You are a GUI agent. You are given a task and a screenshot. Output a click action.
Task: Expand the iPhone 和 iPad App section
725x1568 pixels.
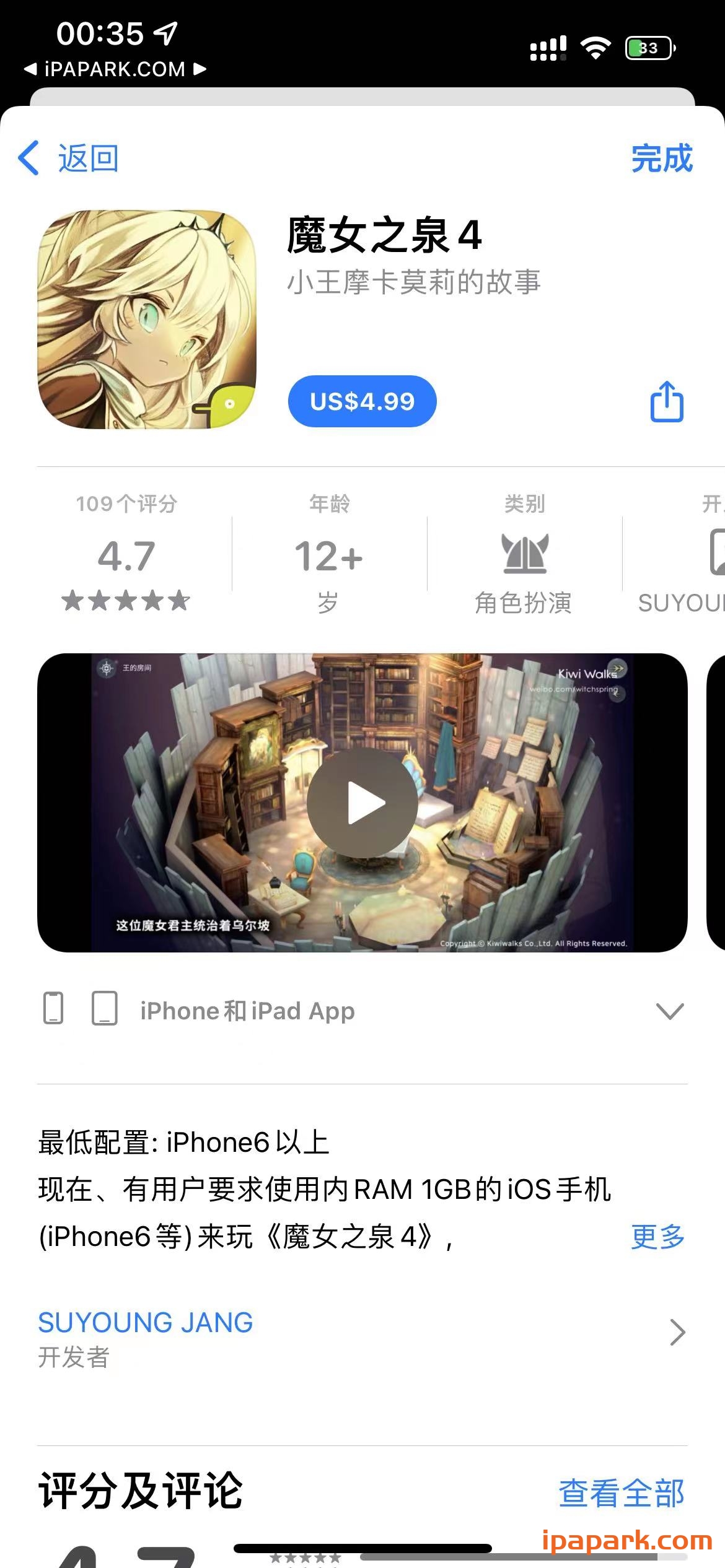(669, 1011)
